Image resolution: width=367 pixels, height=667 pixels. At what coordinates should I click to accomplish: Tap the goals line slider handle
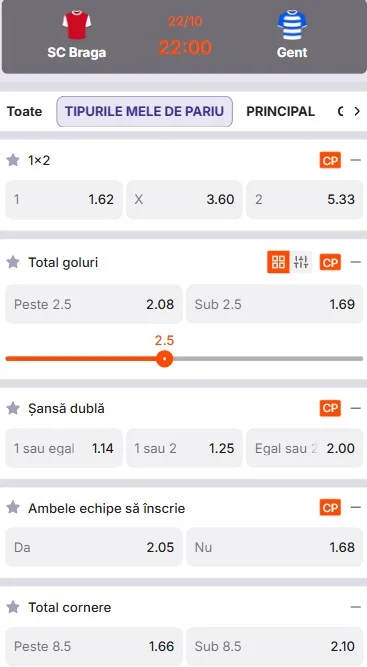[x=164, y=359]
